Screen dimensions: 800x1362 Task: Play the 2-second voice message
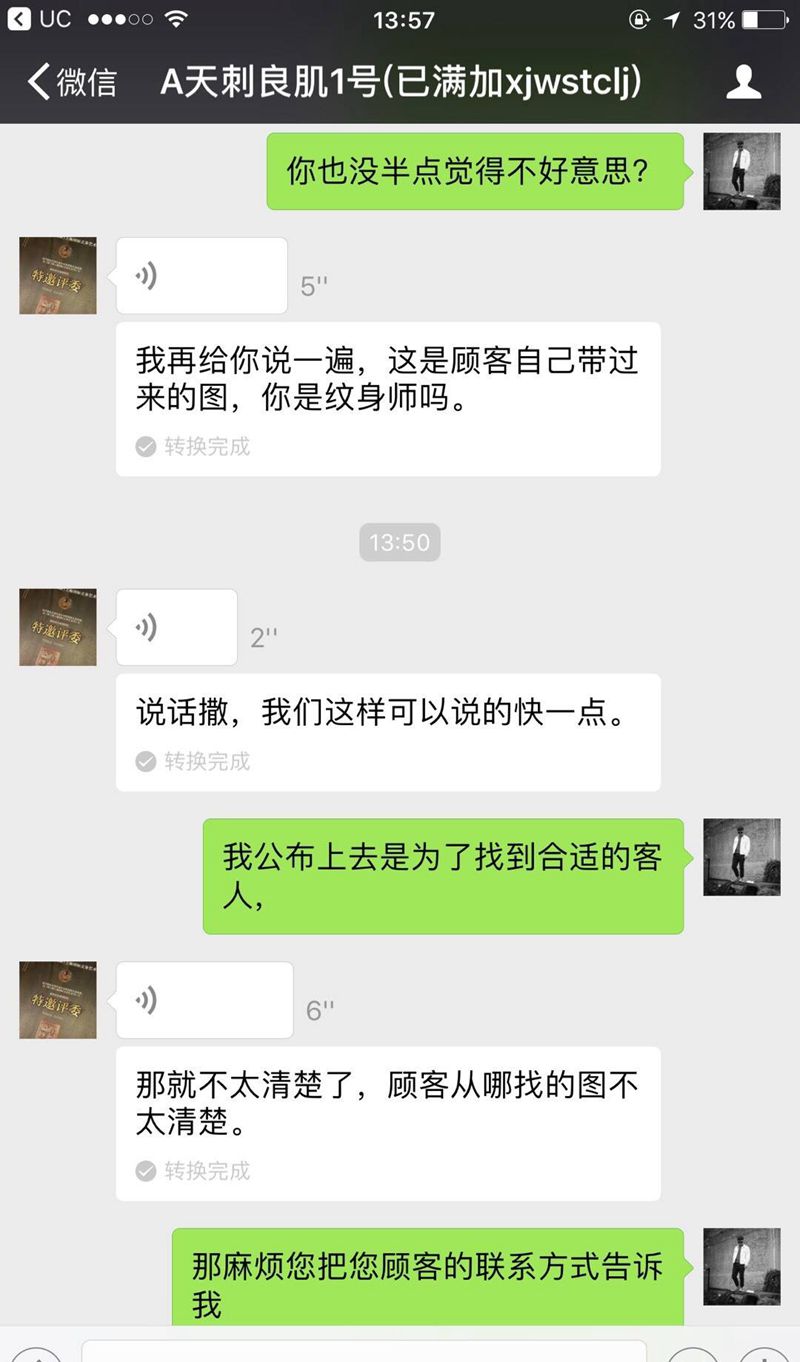(176, 628)
